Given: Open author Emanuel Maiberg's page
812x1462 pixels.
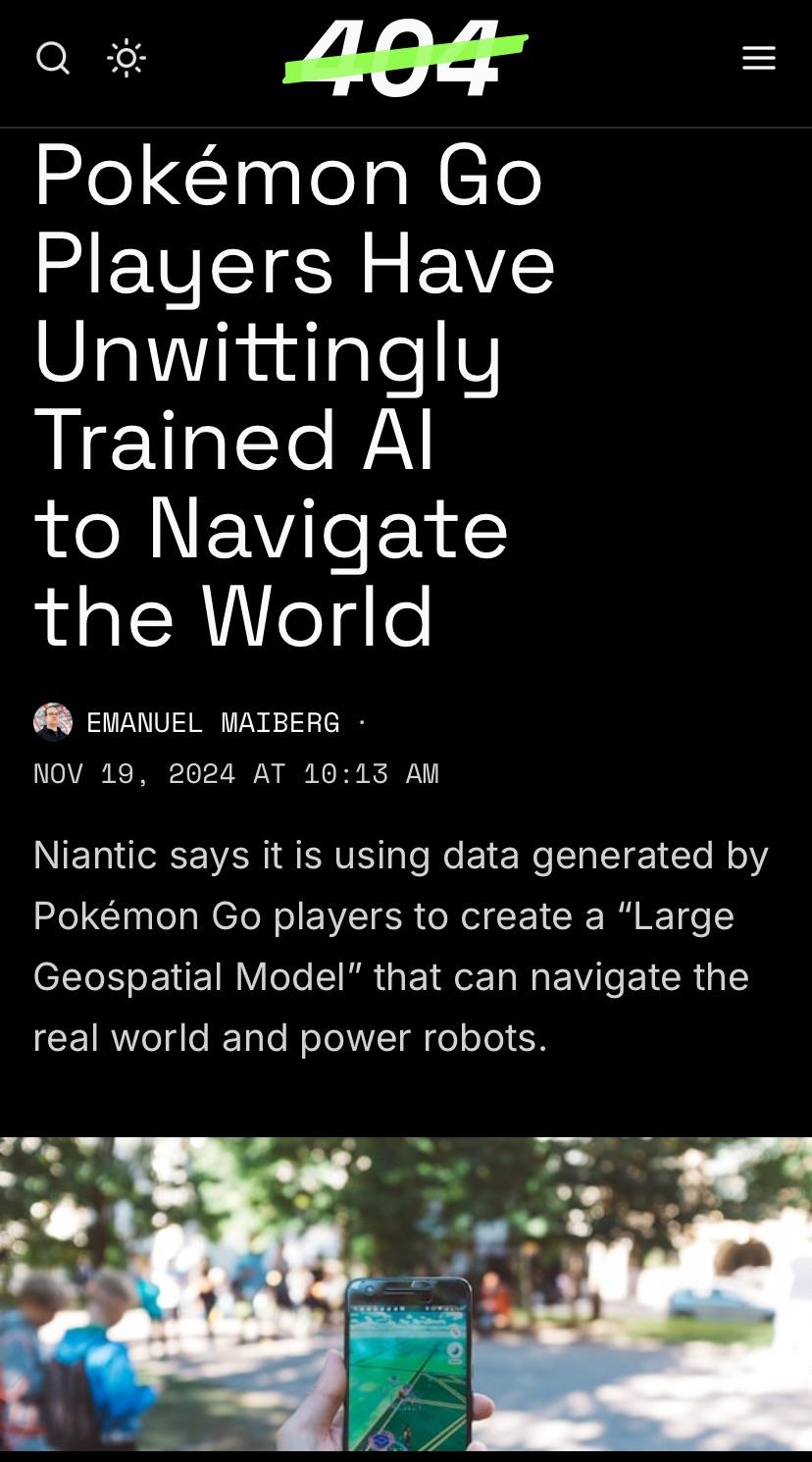Looking at the screenshot, I should click(x=213, y=723).
